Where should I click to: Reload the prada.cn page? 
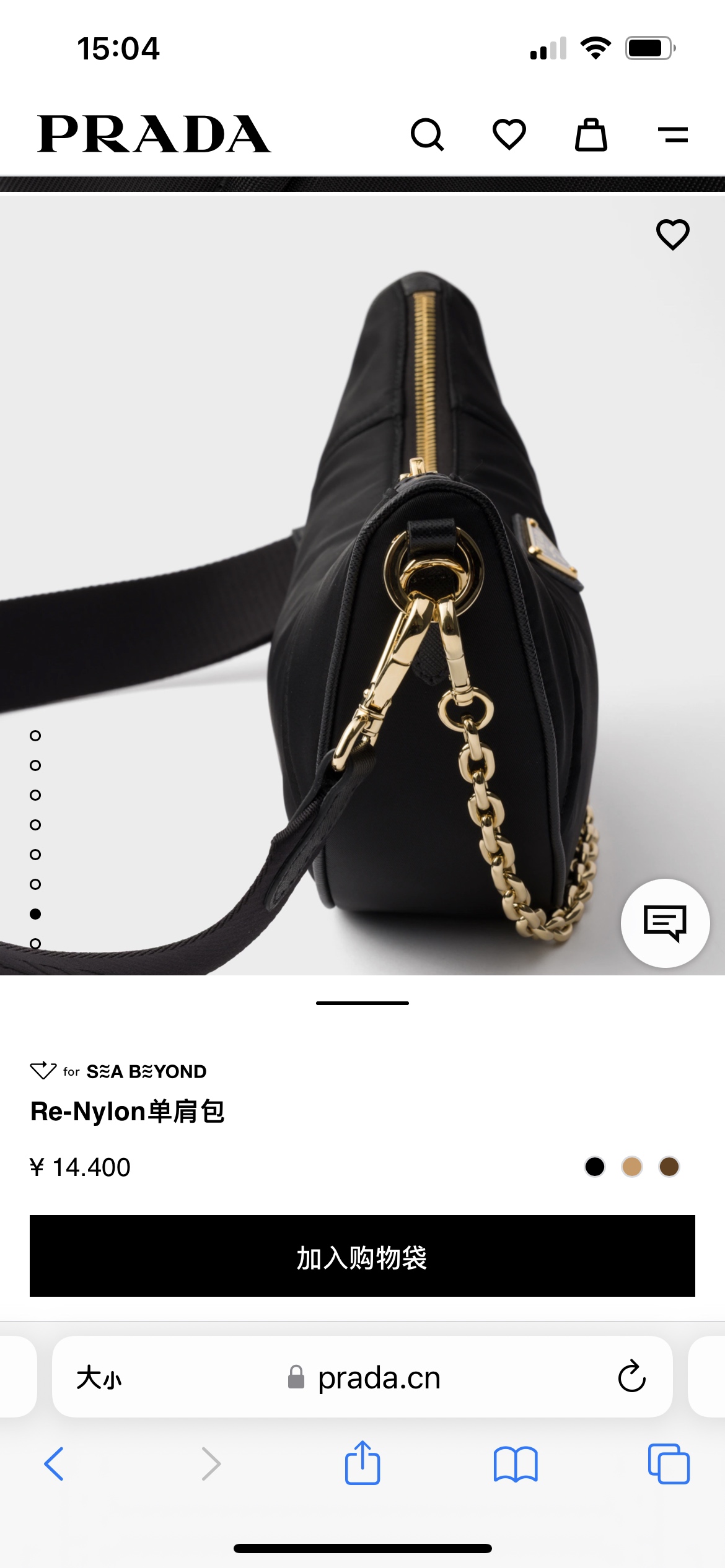[631, 1377]
